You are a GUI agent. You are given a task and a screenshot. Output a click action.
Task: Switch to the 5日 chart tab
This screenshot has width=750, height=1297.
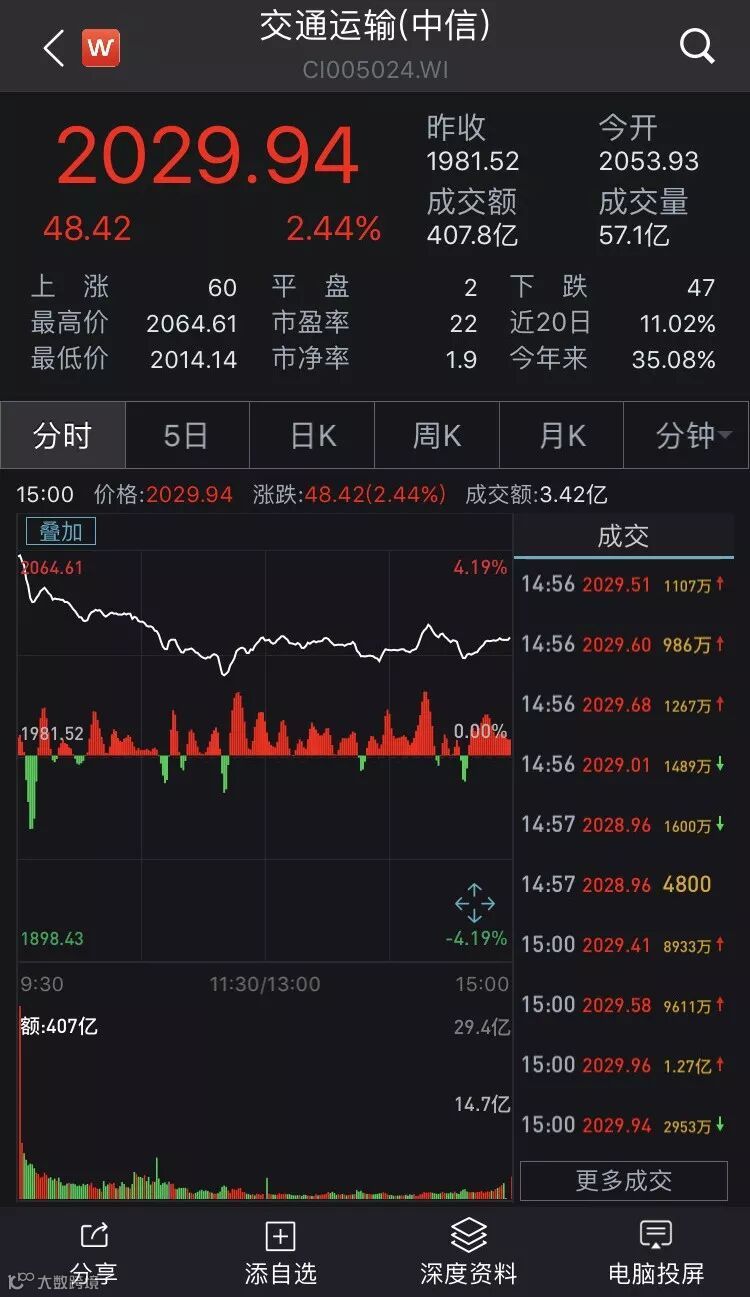pos(186,436)
